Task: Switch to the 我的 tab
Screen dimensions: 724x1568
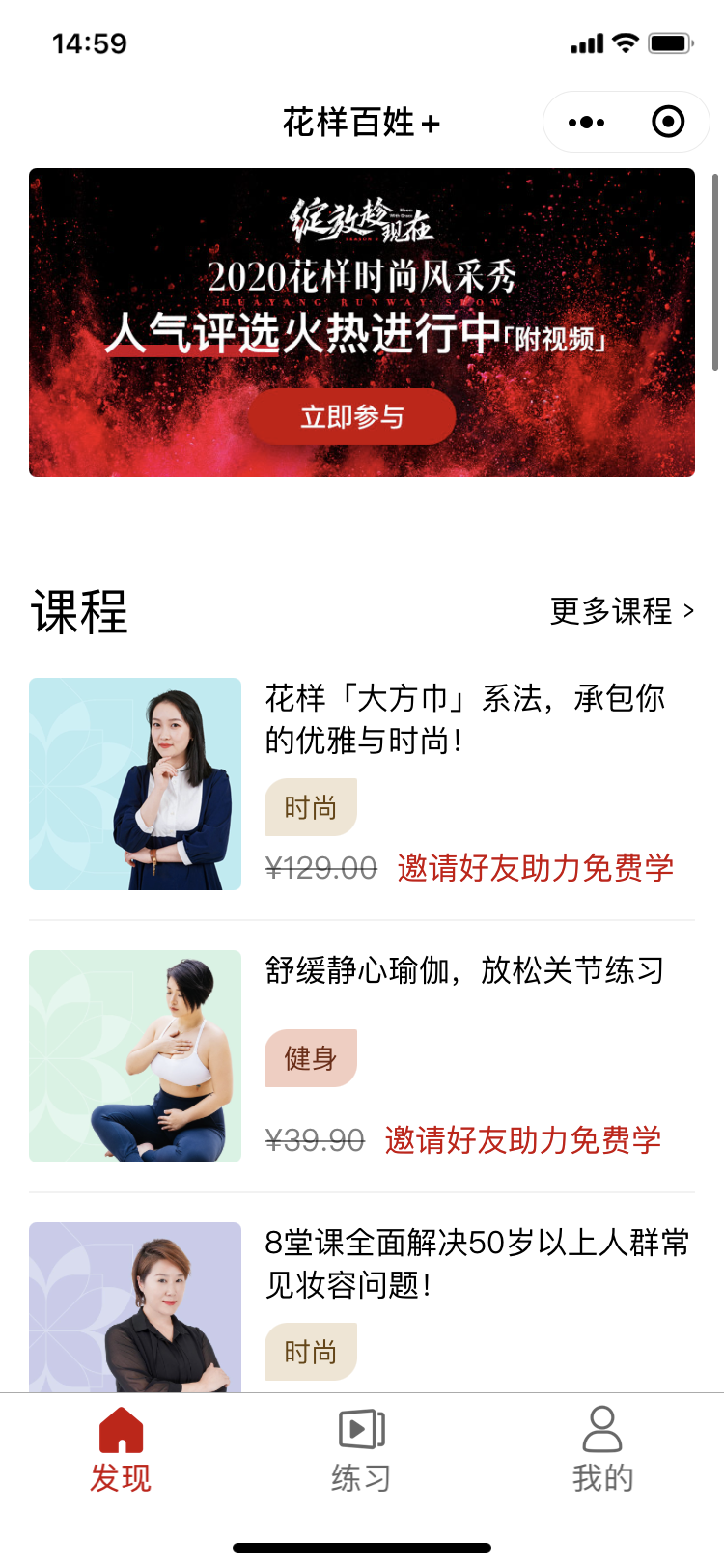Action: [602, 1450]
